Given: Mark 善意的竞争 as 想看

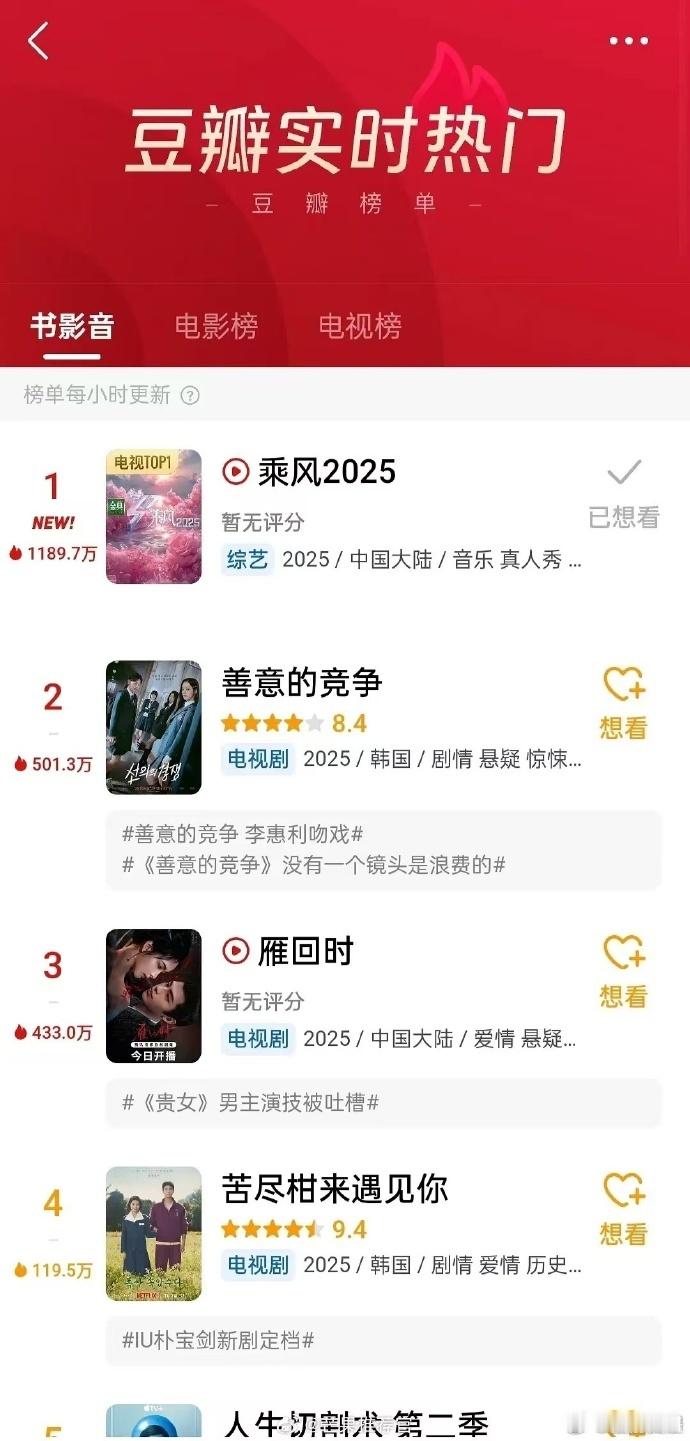Looking at the screenshot, I should [624, 704].
